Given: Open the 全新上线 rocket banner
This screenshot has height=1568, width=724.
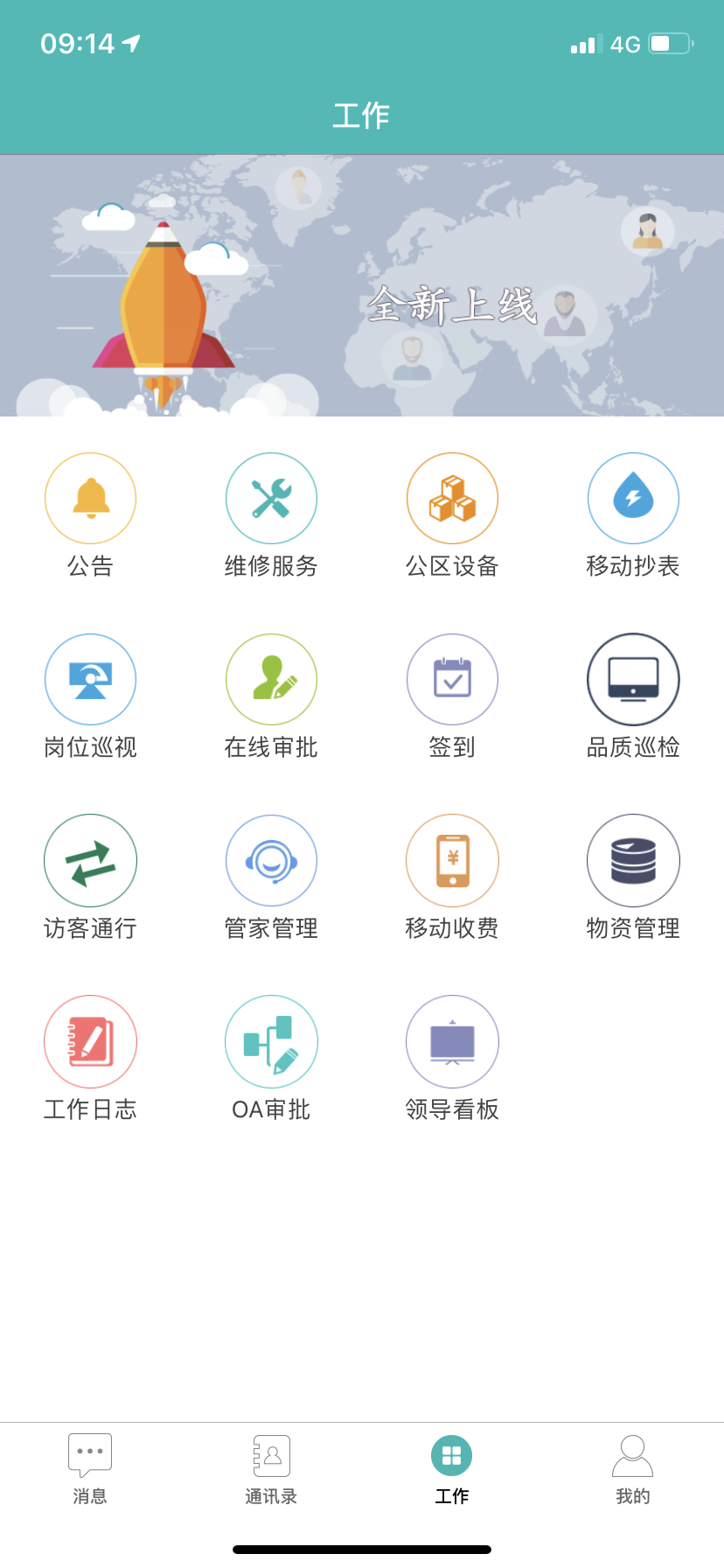Looking at the screenshot, I should coord(362,285).
